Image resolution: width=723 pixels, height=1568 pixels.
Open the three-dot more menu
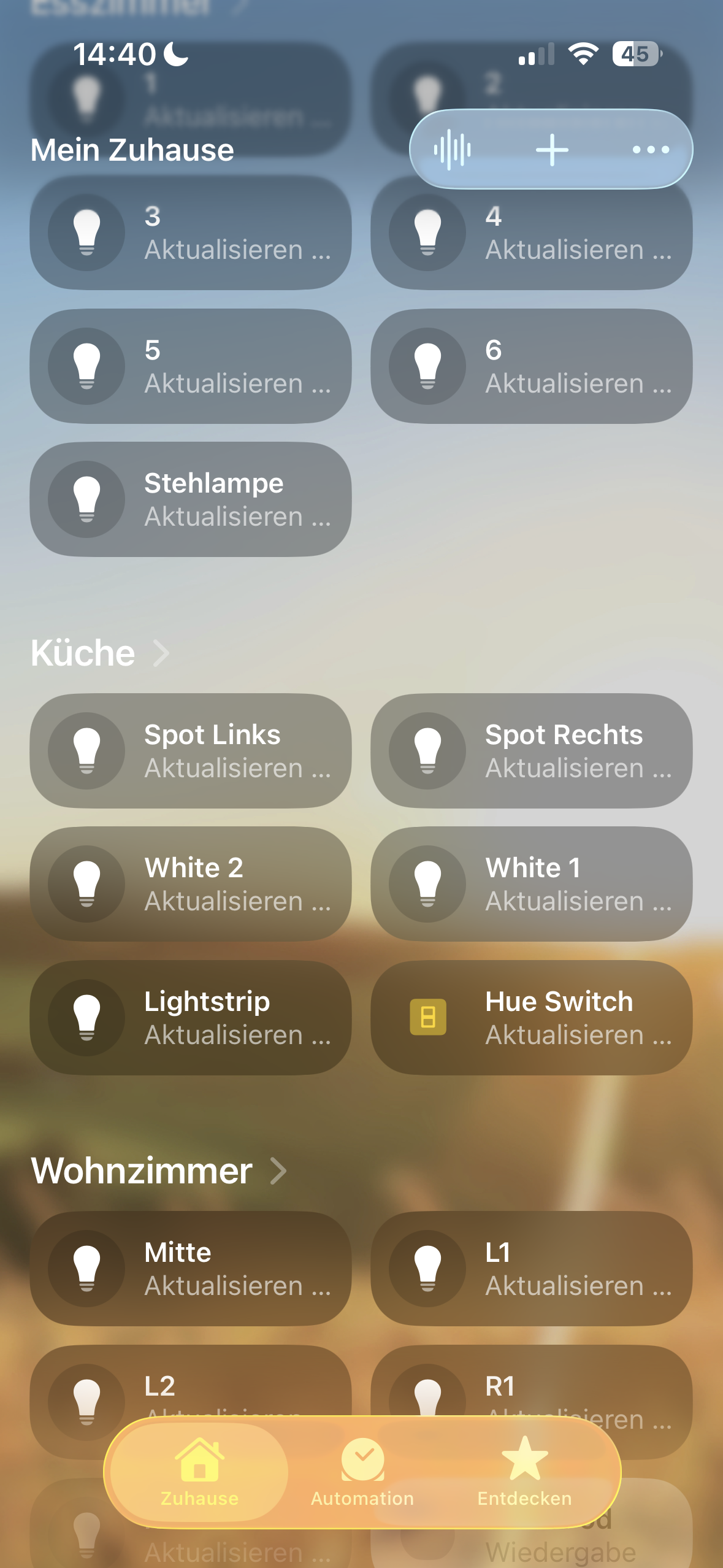[x=651, y=149]
